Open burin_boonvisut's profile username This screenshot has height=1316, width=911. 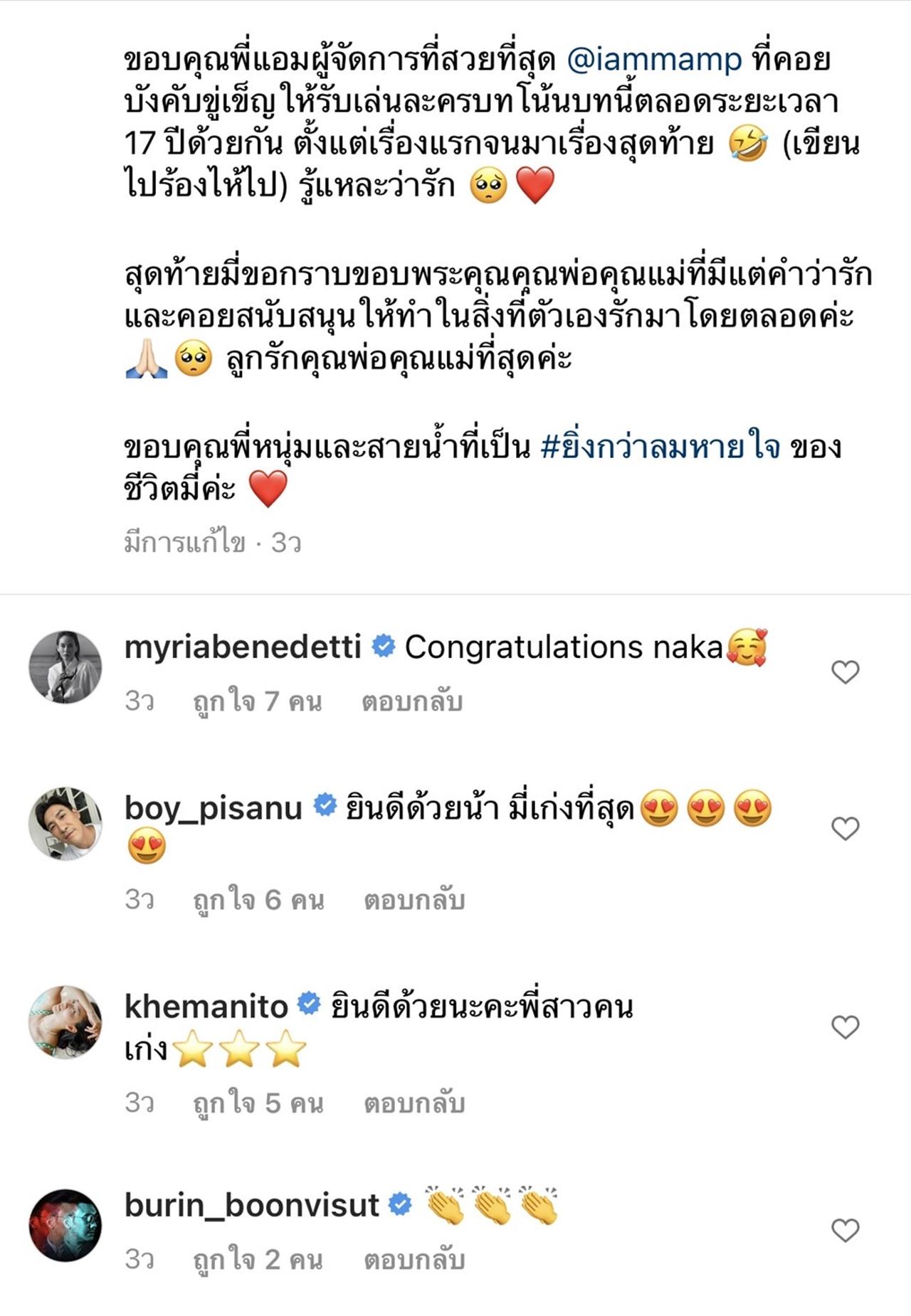click(252, 1205)
